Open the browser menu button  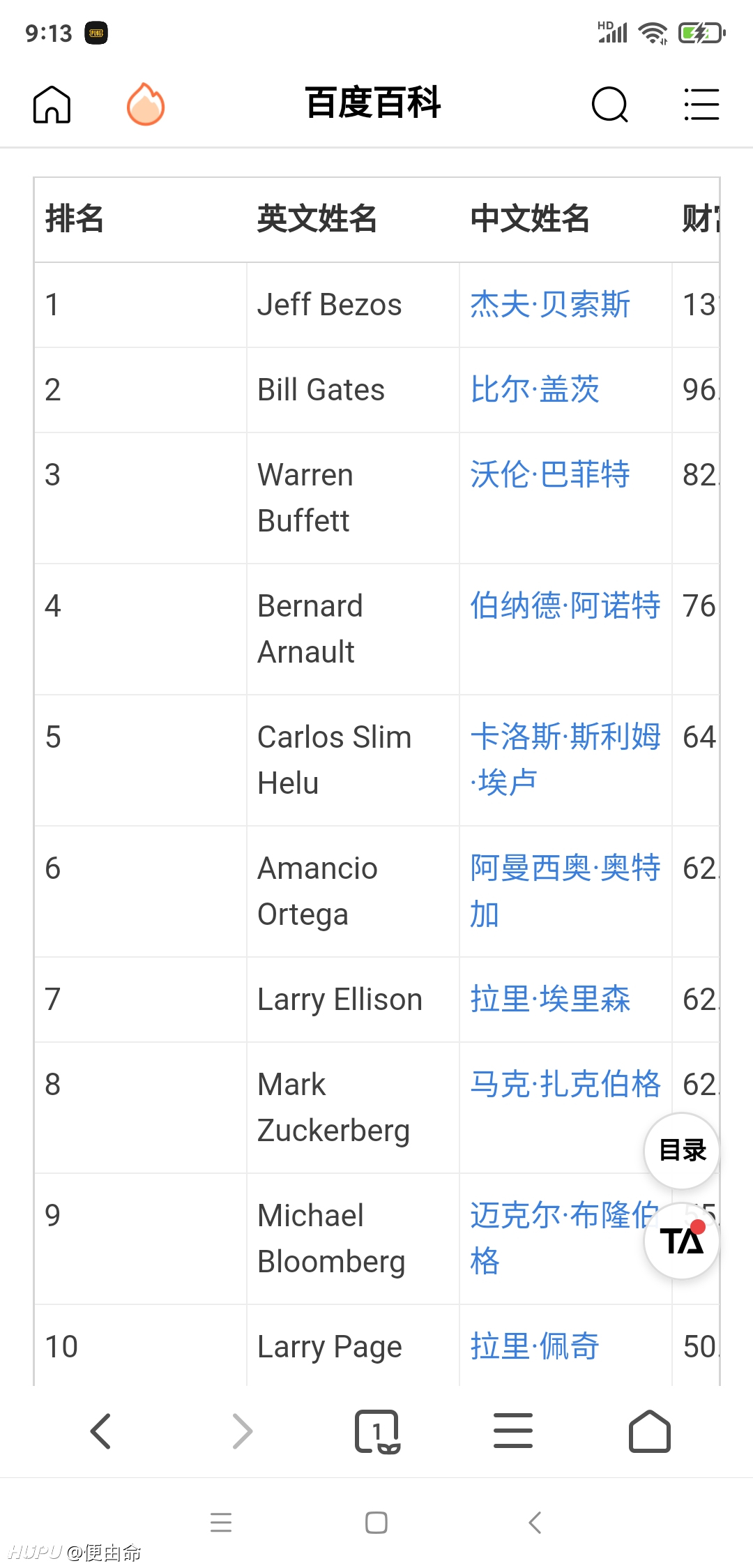click(x=513, y=1431)
